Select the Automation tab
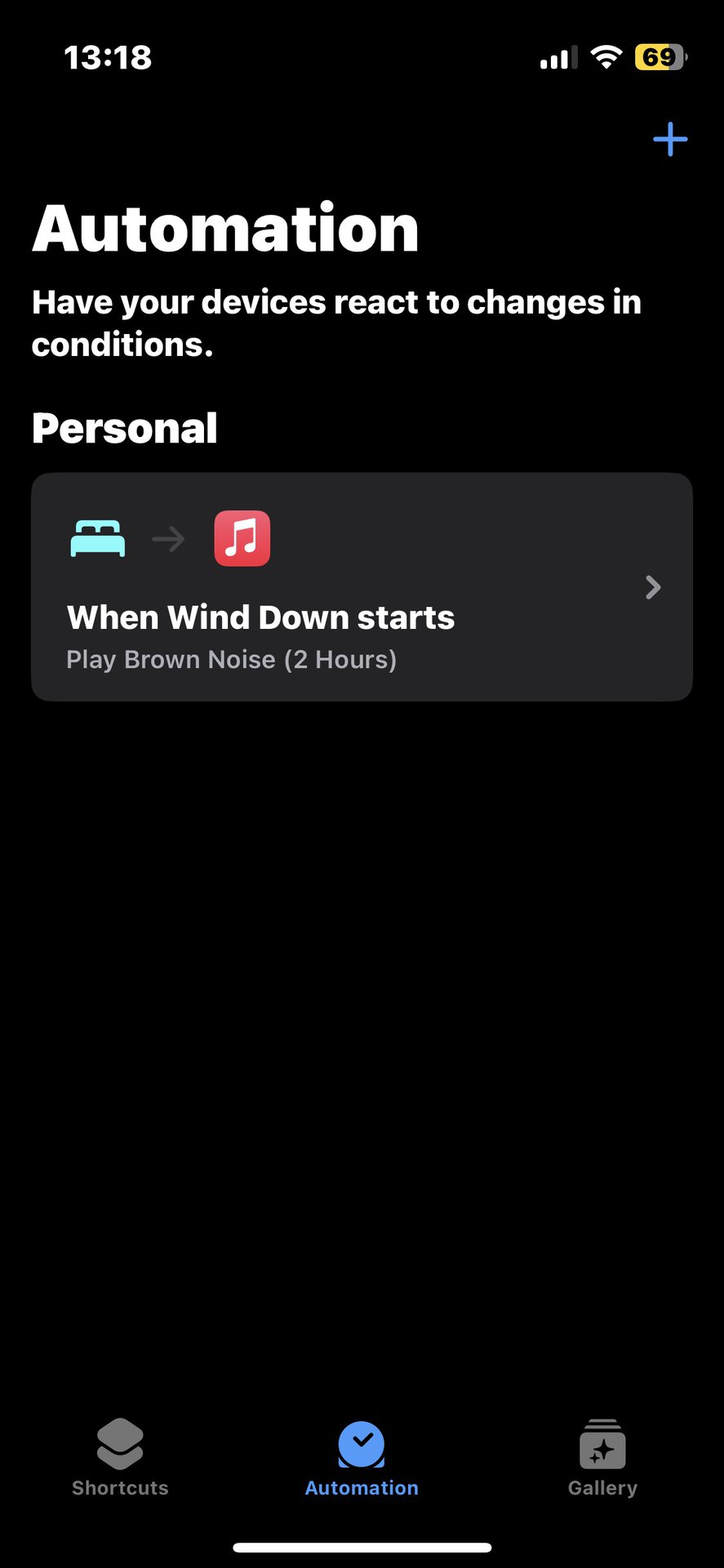 [362, 1458]
